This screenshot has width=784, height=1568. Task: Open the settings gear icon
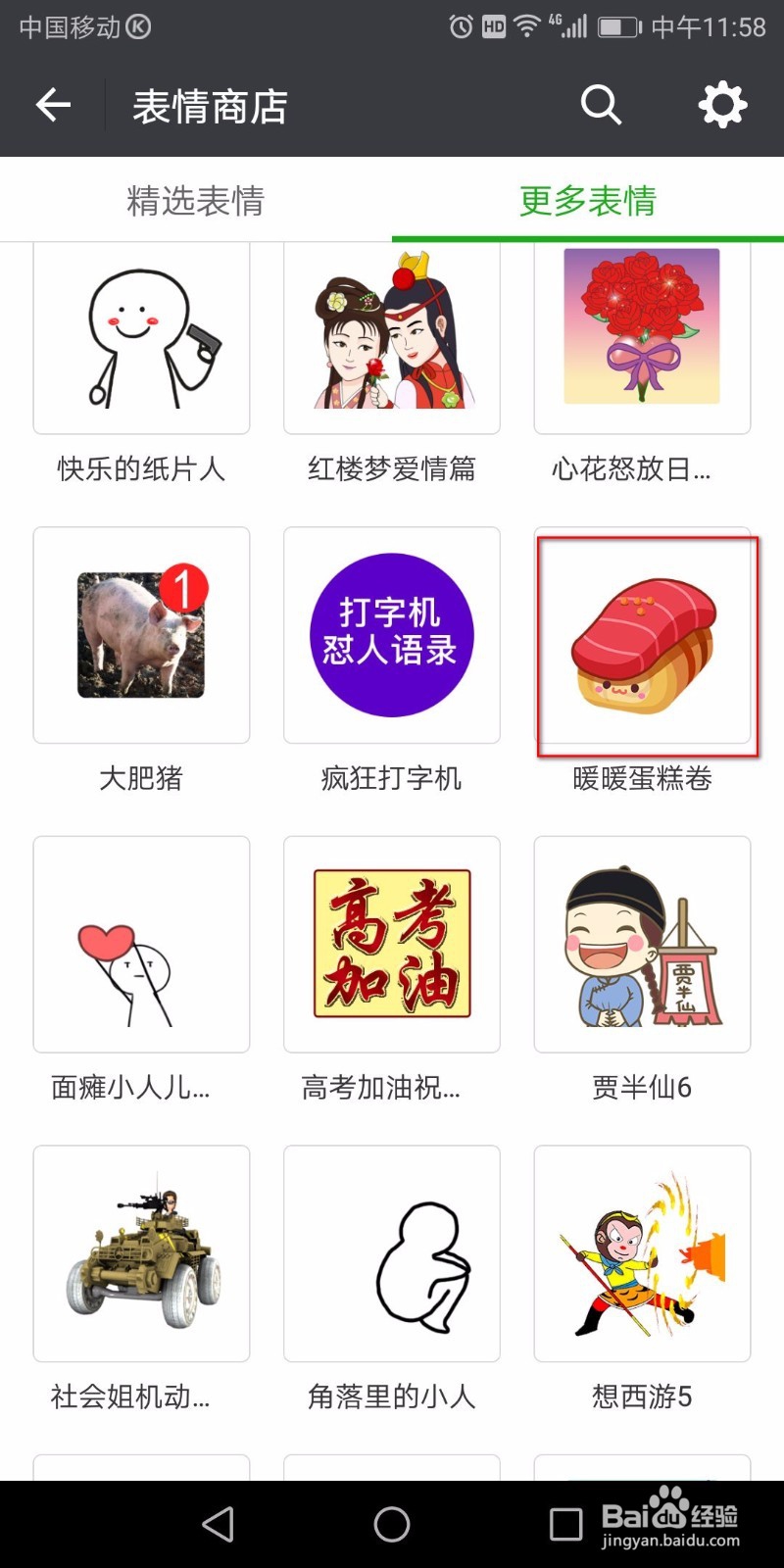pos(722,105)
